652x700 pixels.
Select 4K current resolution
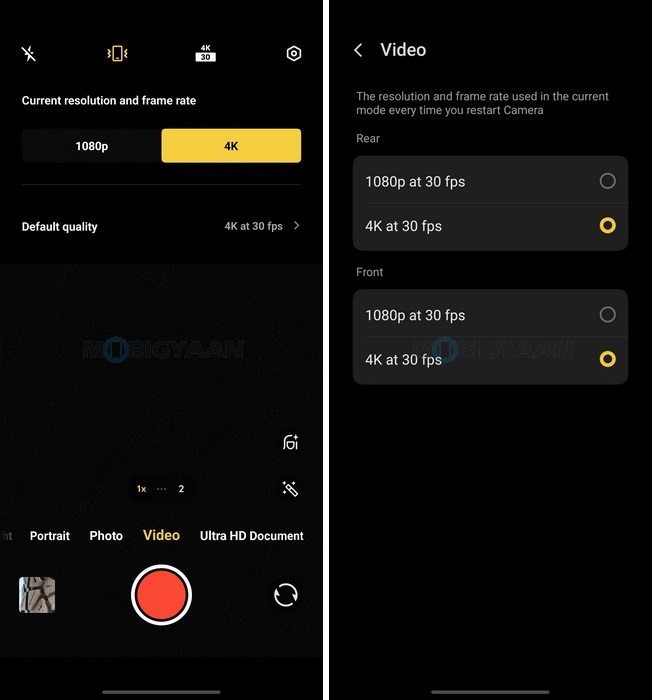[231, 146]
